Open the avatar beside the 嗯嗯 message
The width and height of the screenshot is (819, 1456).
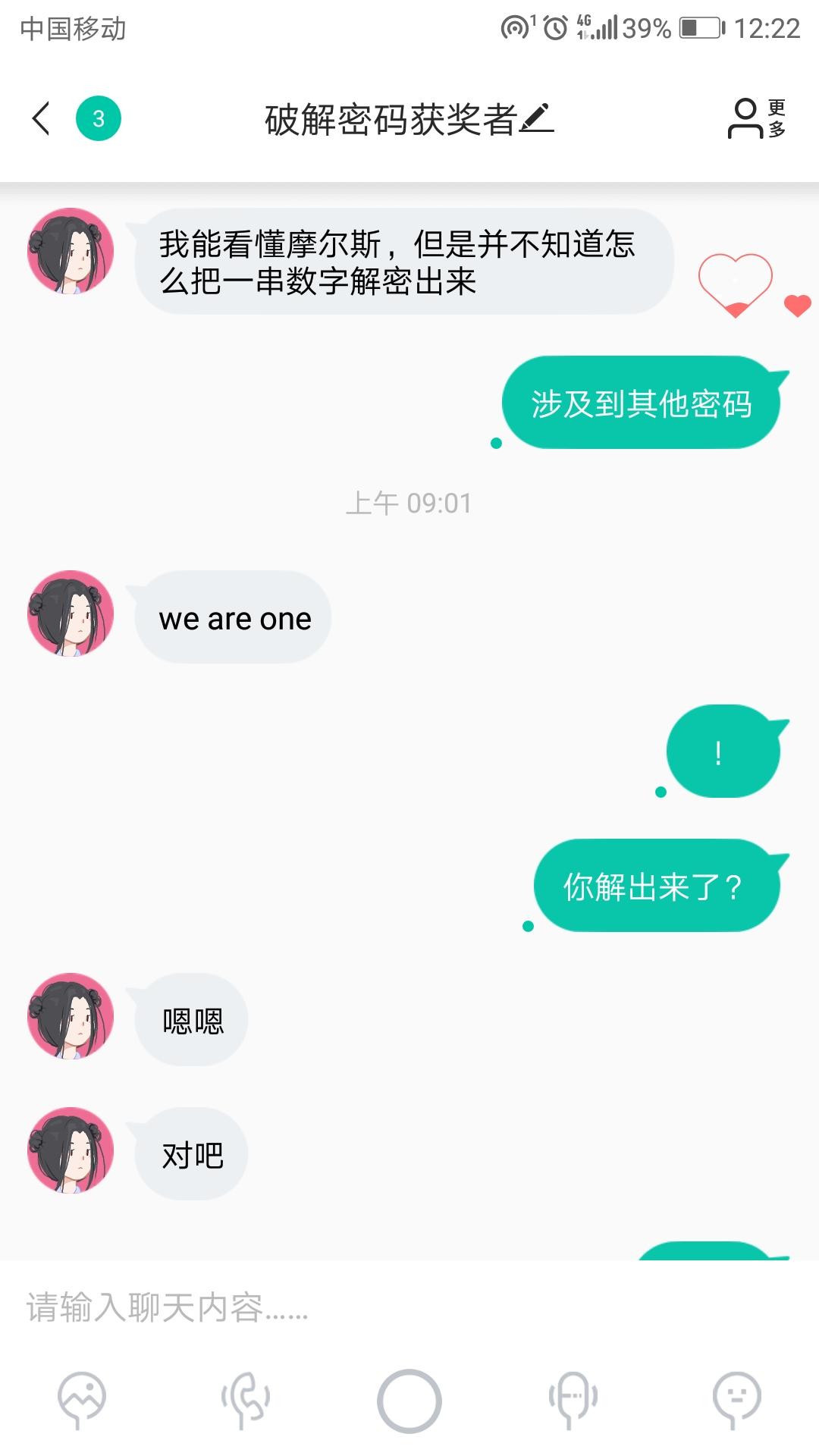tap(71, 1016)
